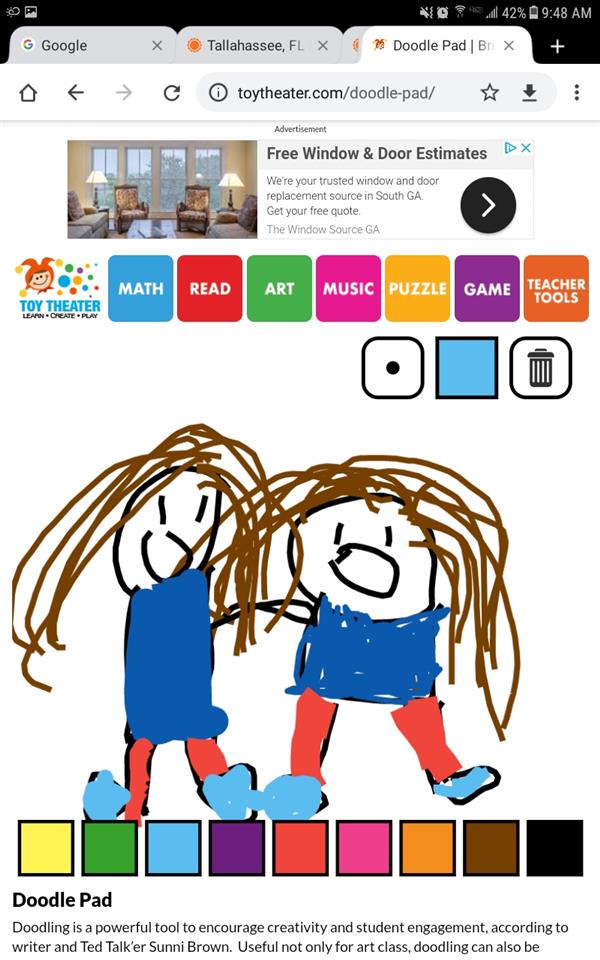Go to the READ section
The width and height of the screenshot is (600, 960).
(x=210, y=288)
